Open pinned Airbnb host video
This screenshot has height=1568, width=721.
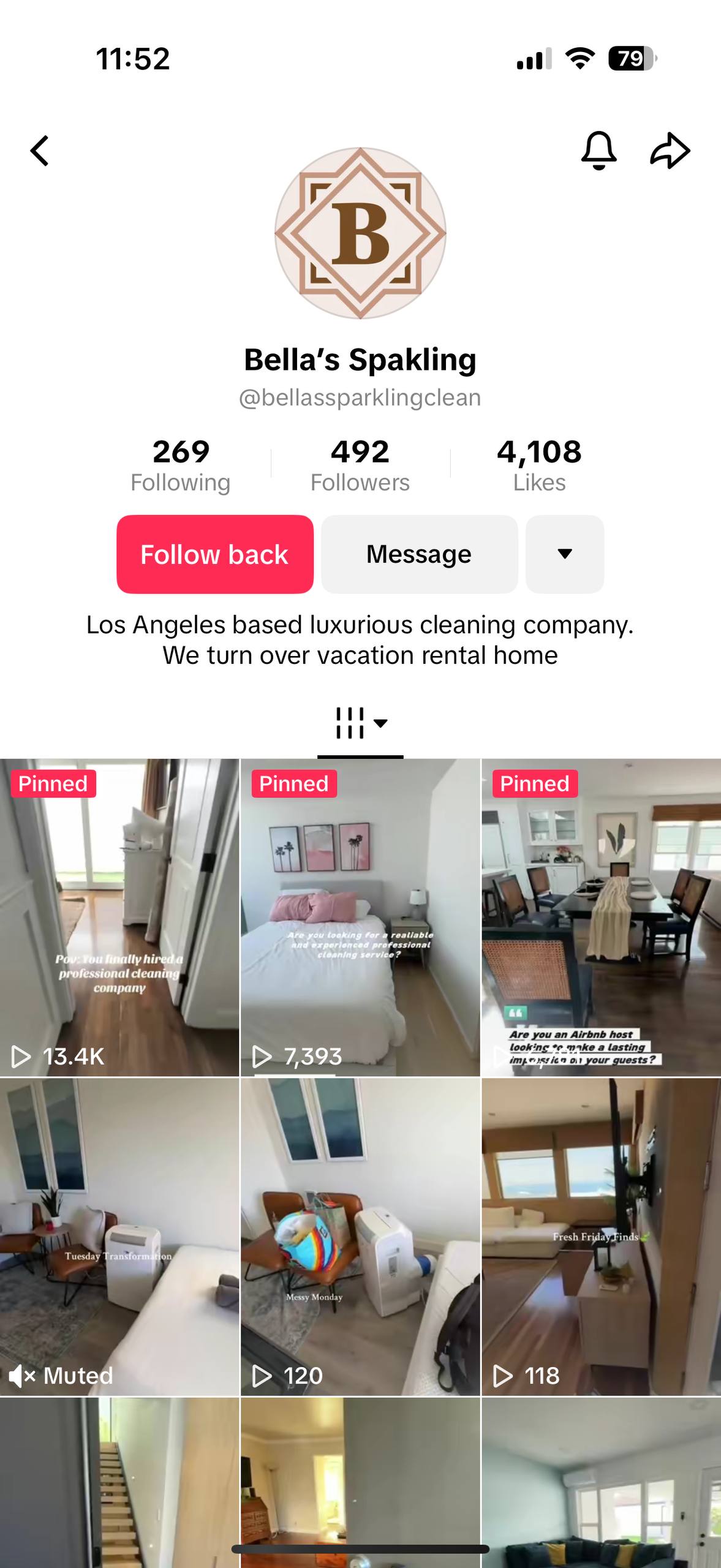pyautogui.click(x=601, y=917)
